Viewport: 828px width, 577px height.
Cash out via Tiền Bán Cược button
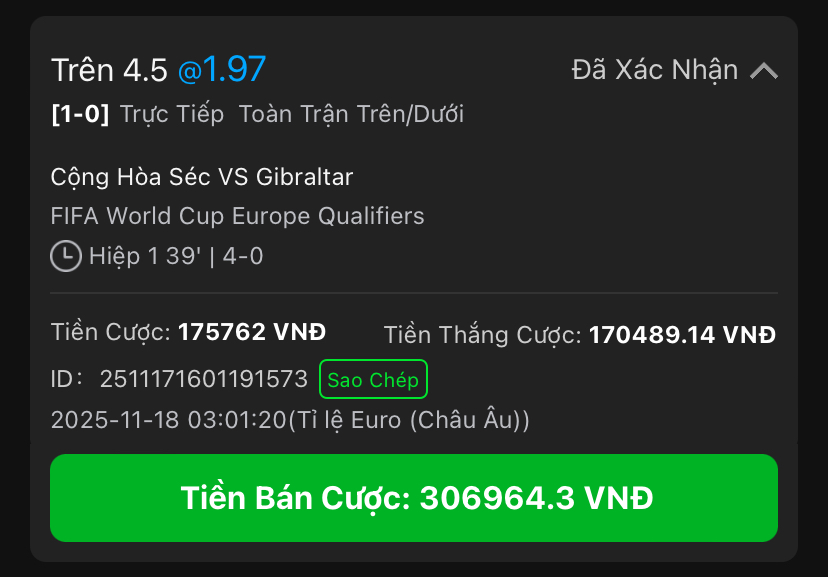[x=414, y=498]
